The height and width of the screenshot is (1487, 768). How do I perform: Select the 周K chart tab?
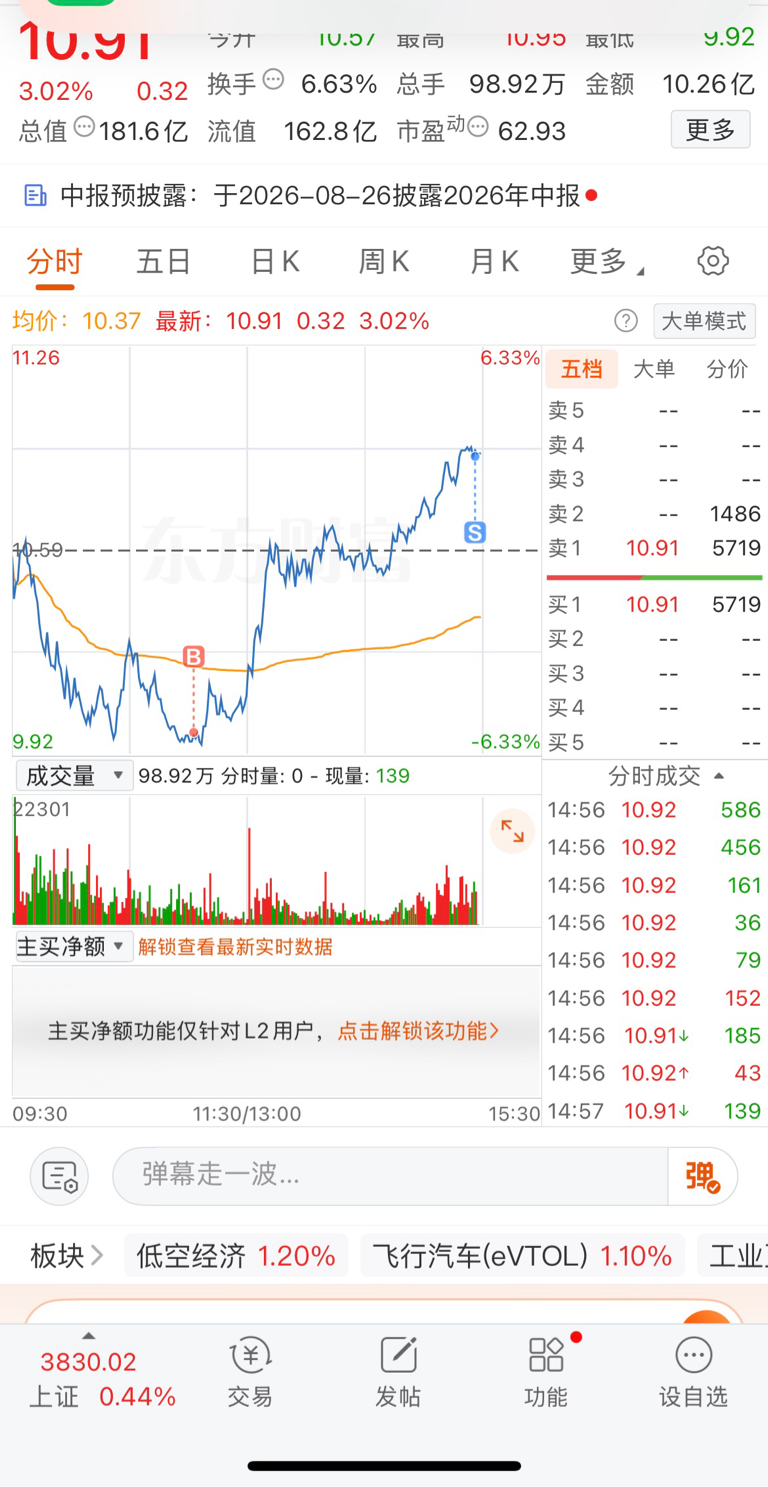[384, 262]
